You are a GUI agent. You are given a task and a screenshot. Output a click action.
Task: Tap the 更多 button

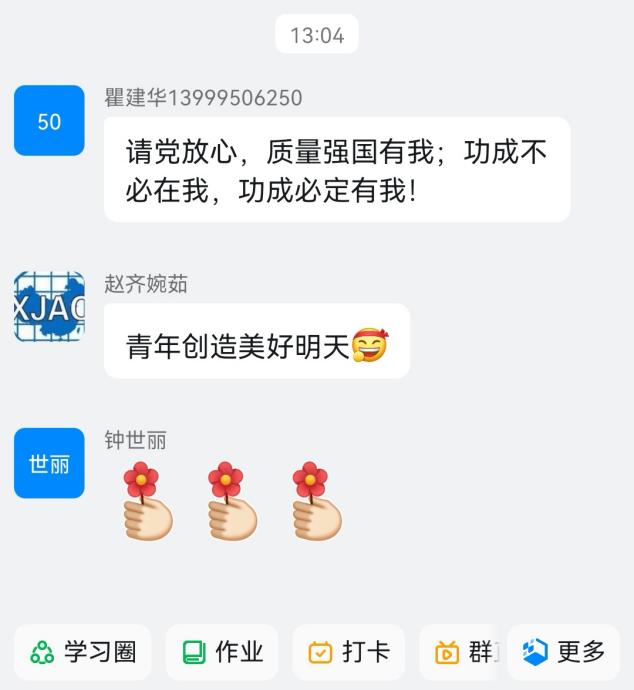(563, 653)
